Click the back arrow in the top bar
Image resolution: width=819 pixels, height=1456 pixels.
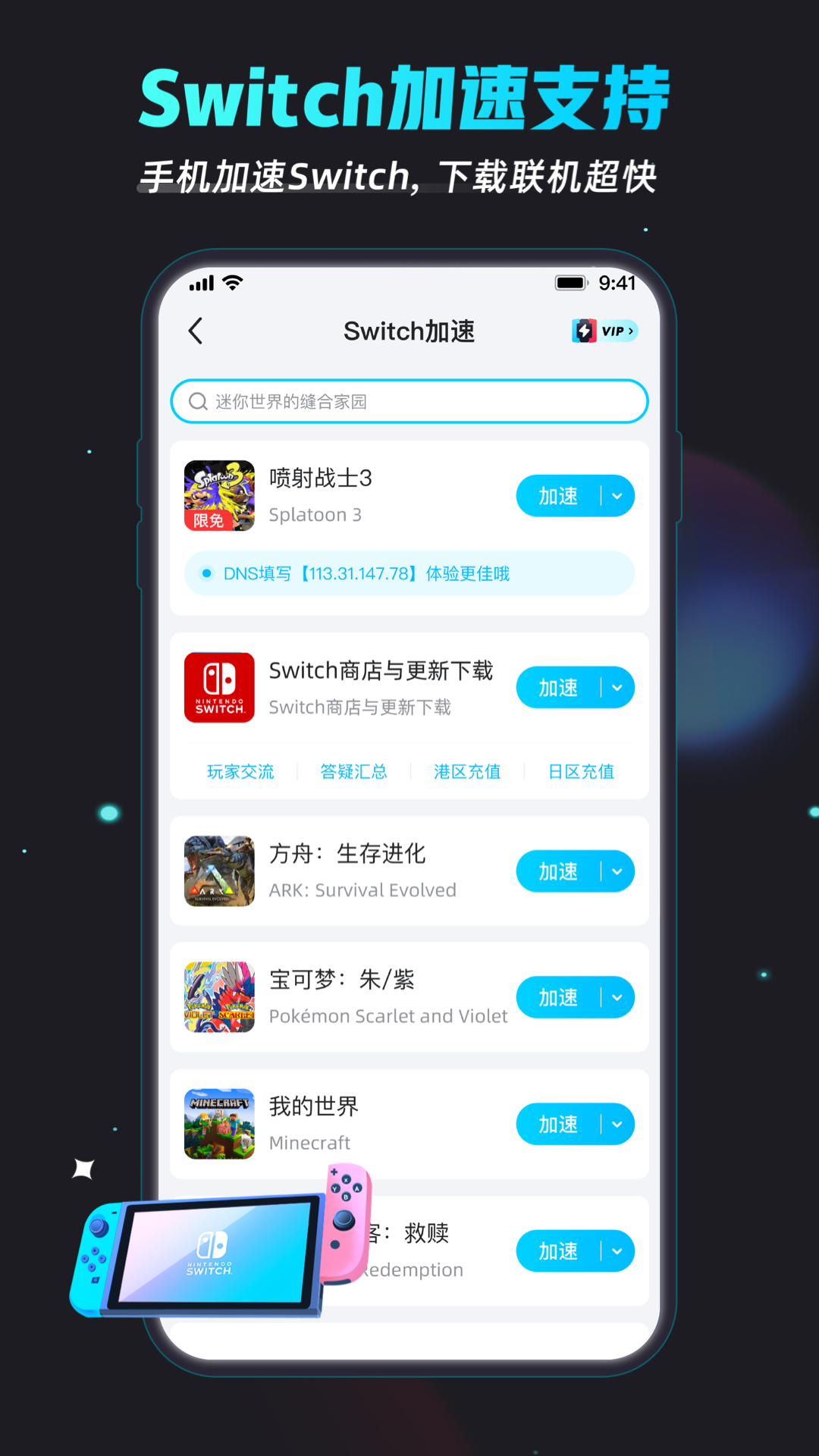(196, 331)
